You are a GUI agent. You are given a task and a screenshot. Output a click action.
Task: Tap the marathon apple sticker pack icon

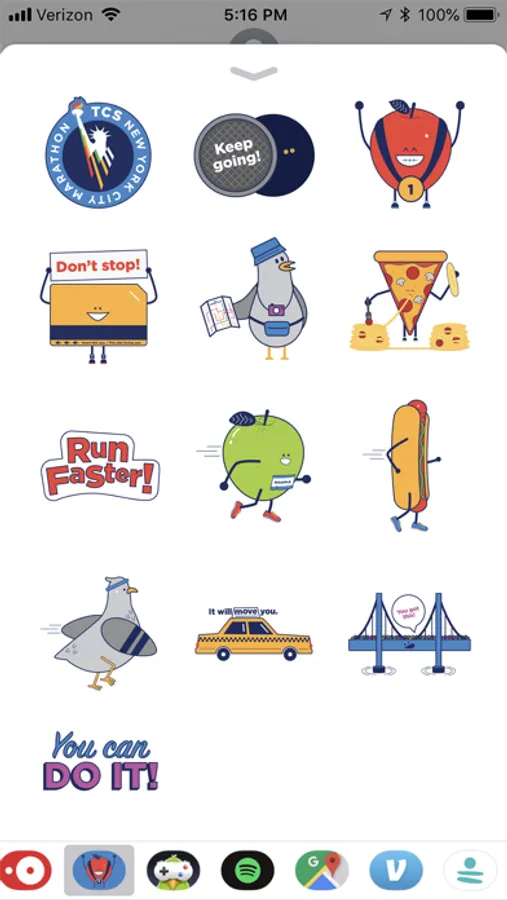(x=99, y=870)
